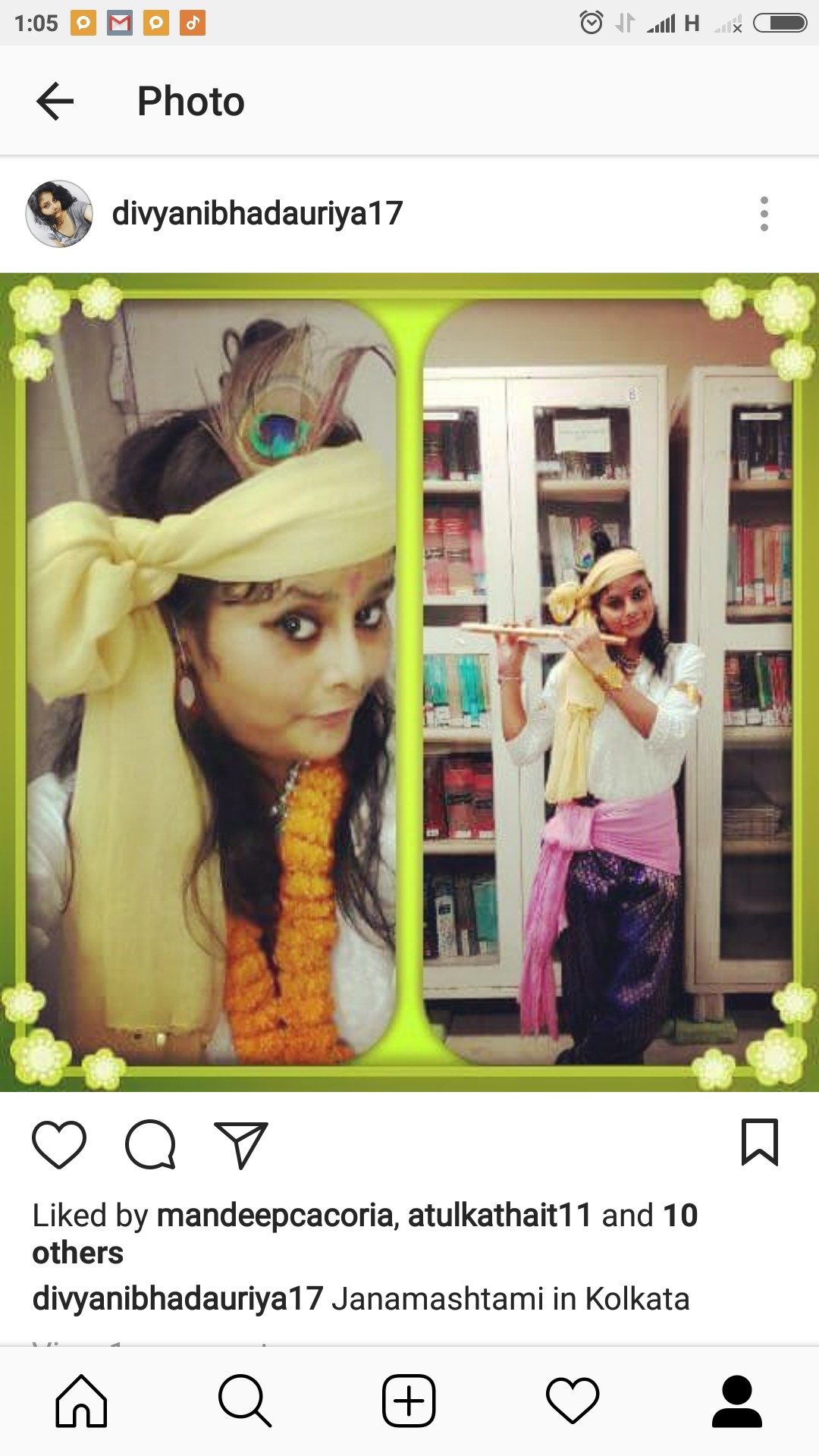Open the Janamashtami post photo

coord(409,682)
